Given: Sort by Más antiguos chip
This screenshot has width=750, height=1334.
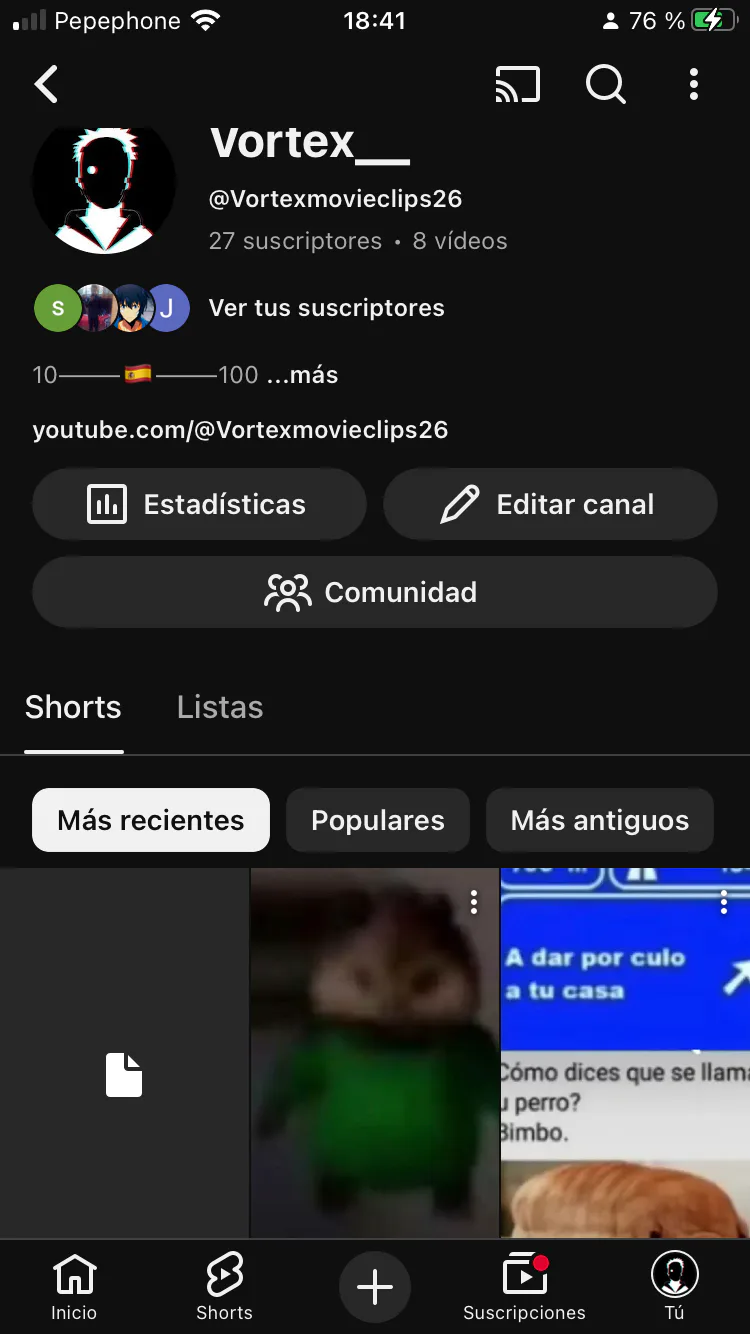Looking at the screenshot, I should [599, 820].
